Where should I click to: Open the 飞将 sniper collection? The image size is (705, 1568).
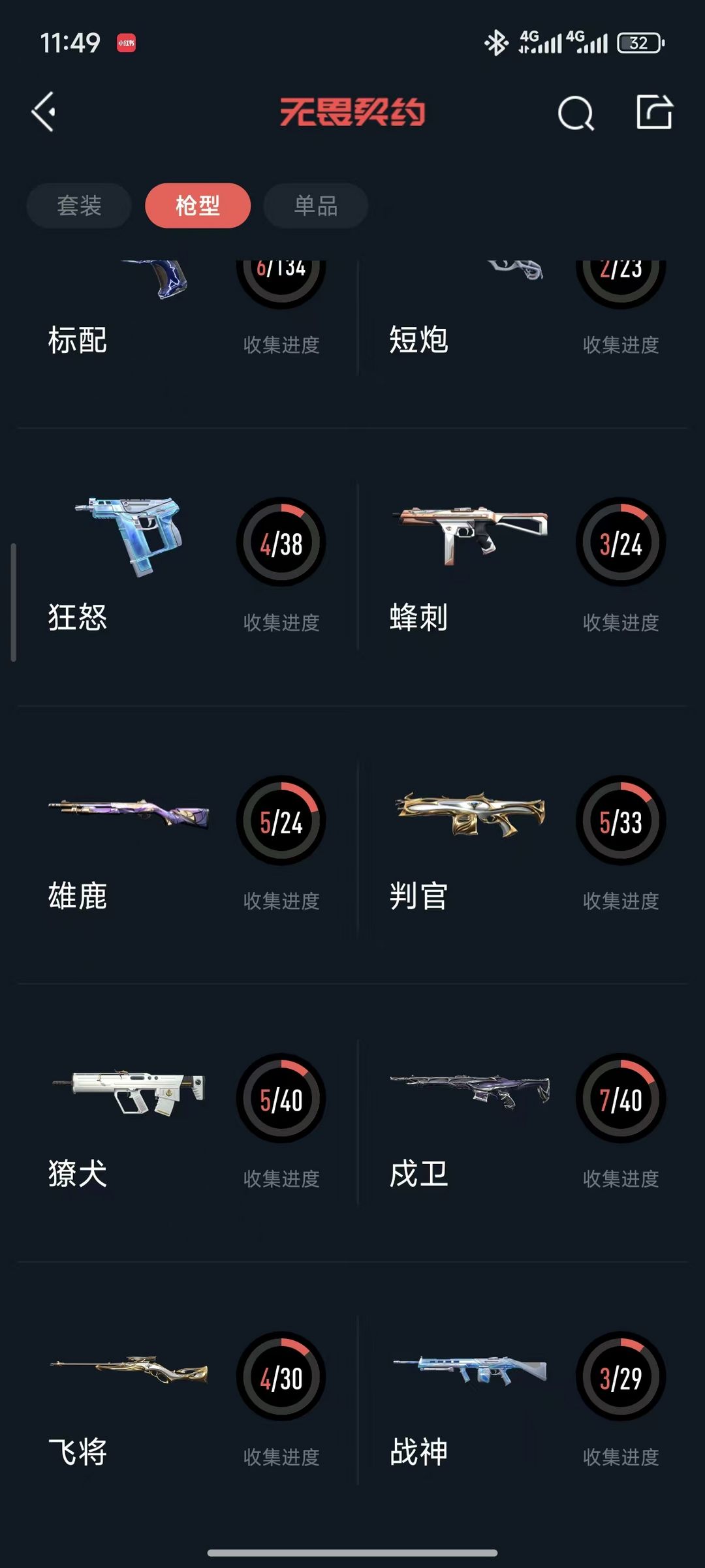[186, 1400]
